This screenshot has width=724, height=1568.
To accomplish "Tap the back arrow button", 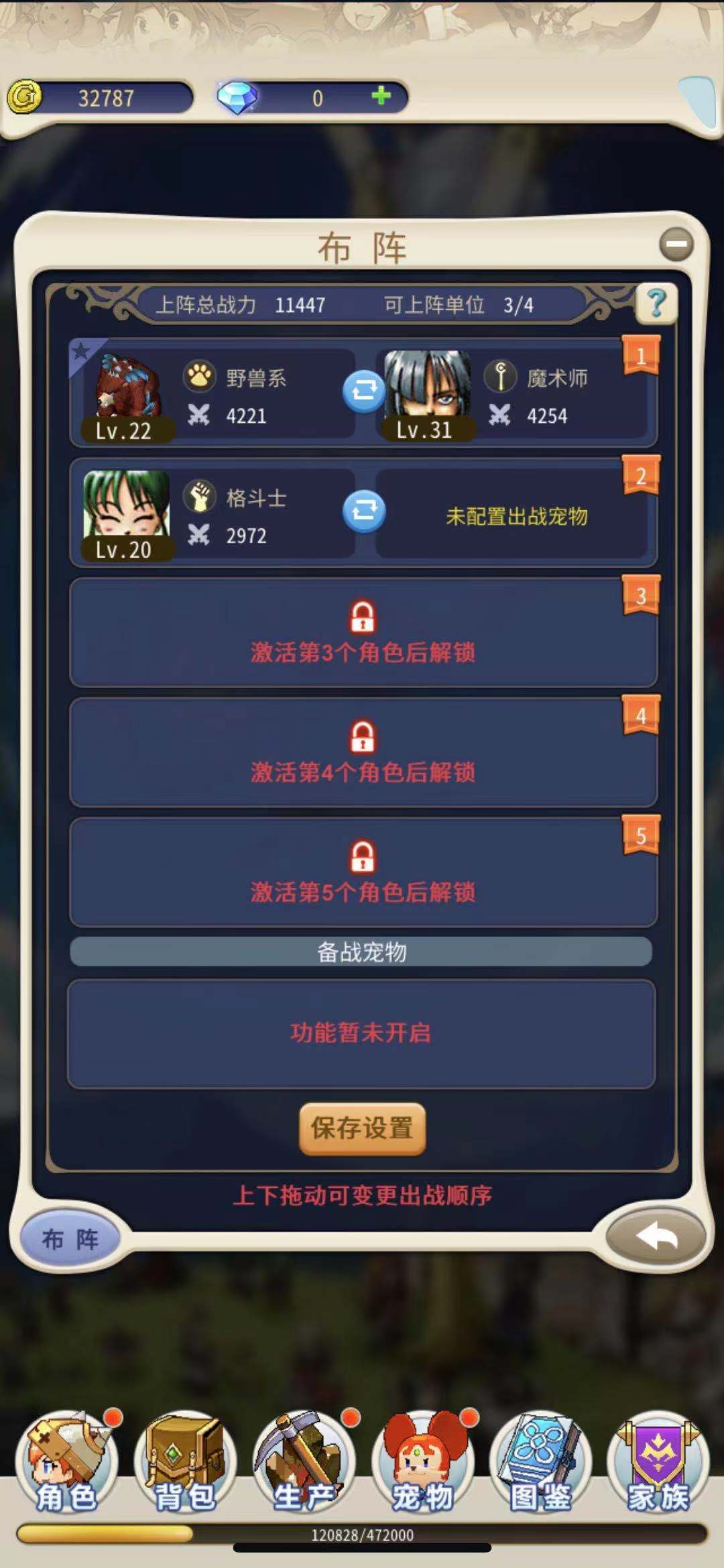I will 656,1237.
